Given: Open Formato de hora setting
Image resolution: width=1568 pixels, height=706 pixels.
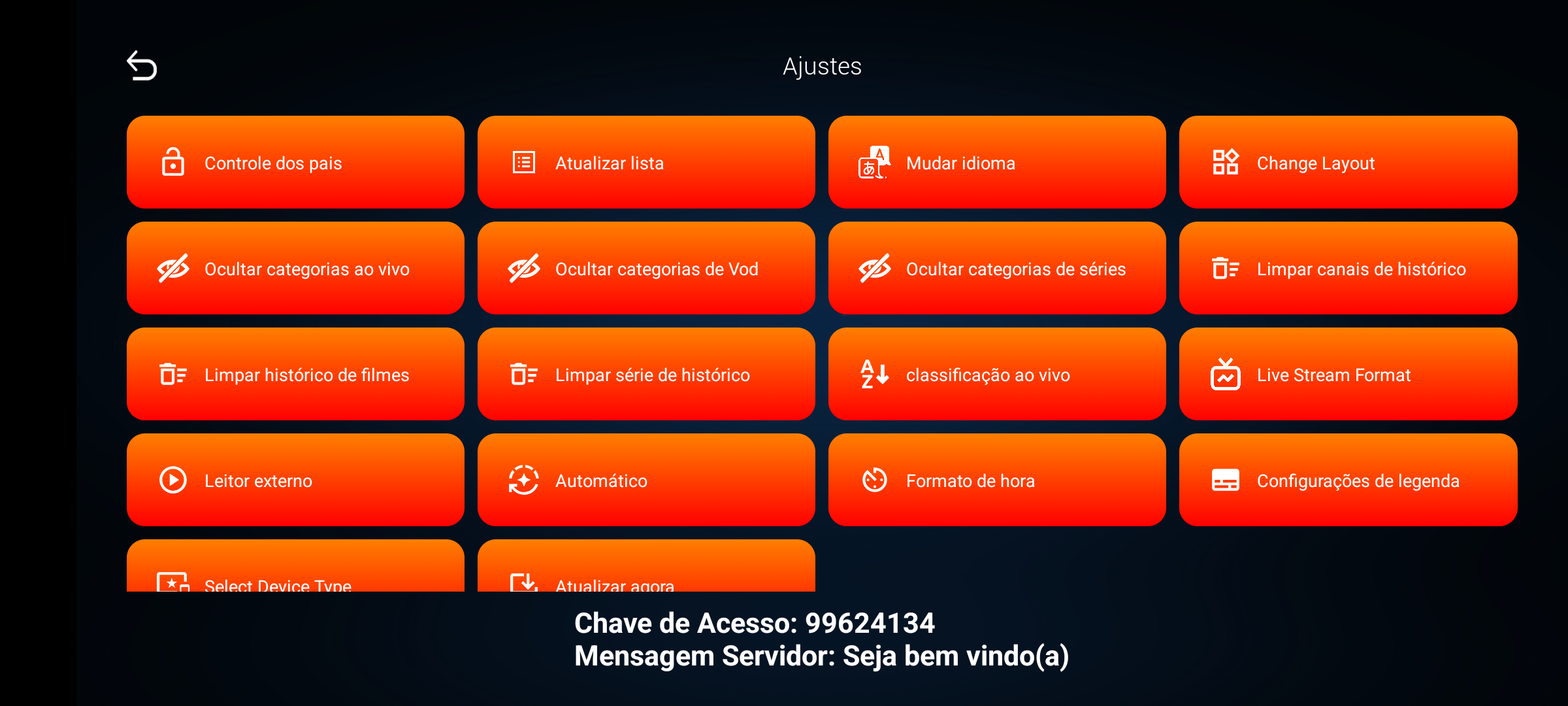Looking at the screenshot, I should tap(997, 480).
